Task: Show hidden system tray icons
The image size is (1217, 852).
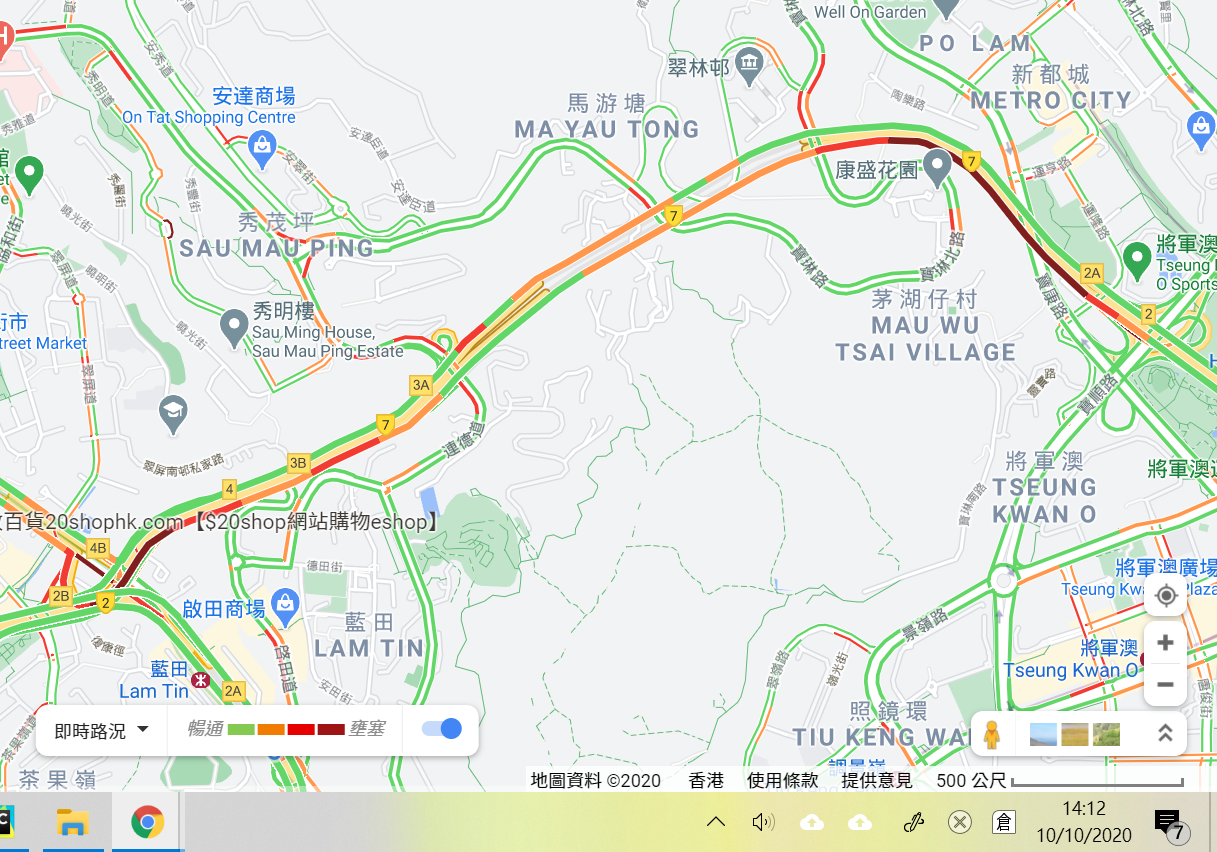Action: (716, 823)
